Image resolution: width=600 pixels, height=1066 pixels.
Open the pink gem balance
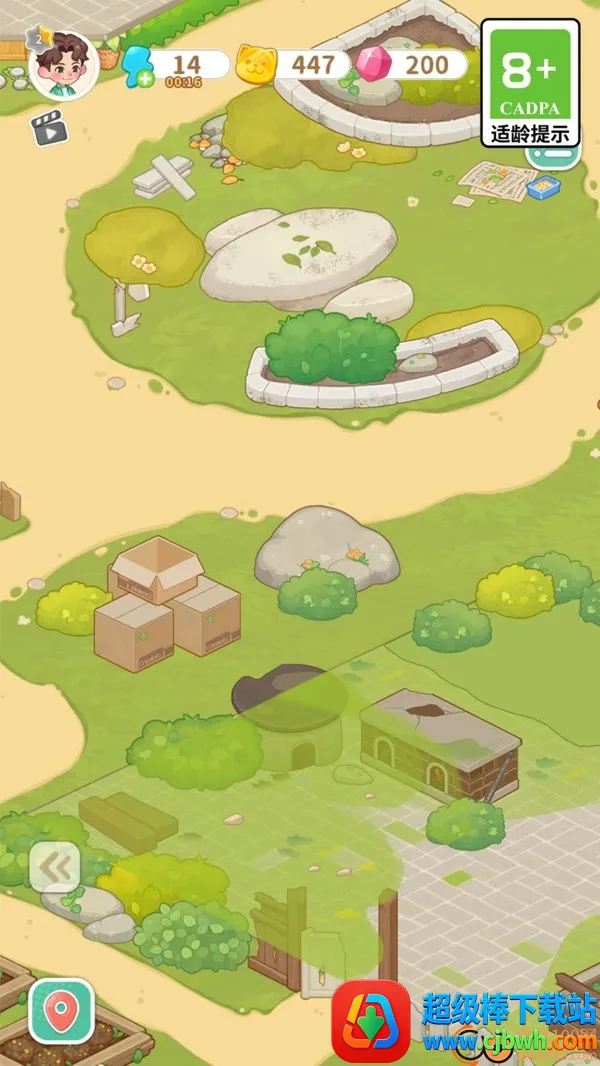click(411, 66)
